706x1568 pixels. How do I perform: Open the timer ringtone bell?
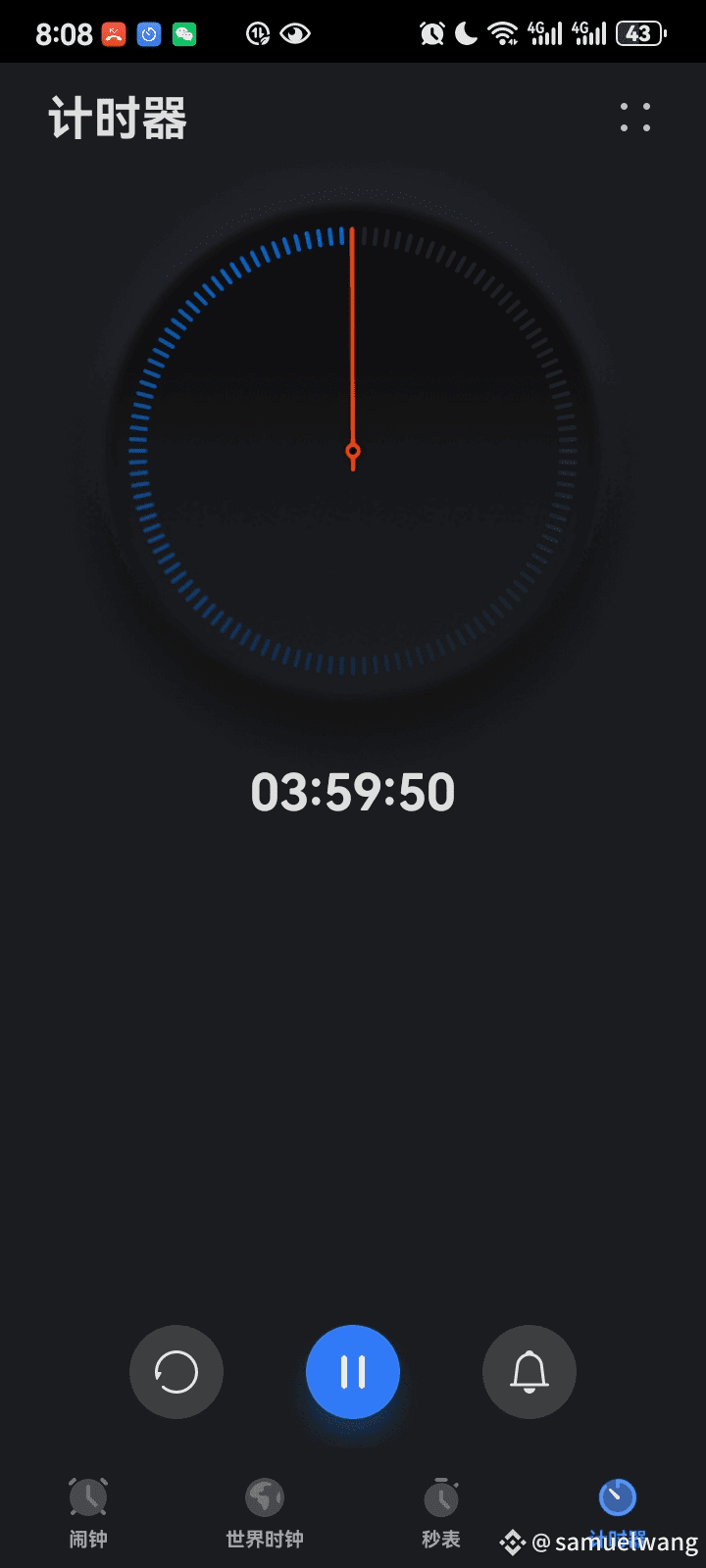[x=529, y=1372]
